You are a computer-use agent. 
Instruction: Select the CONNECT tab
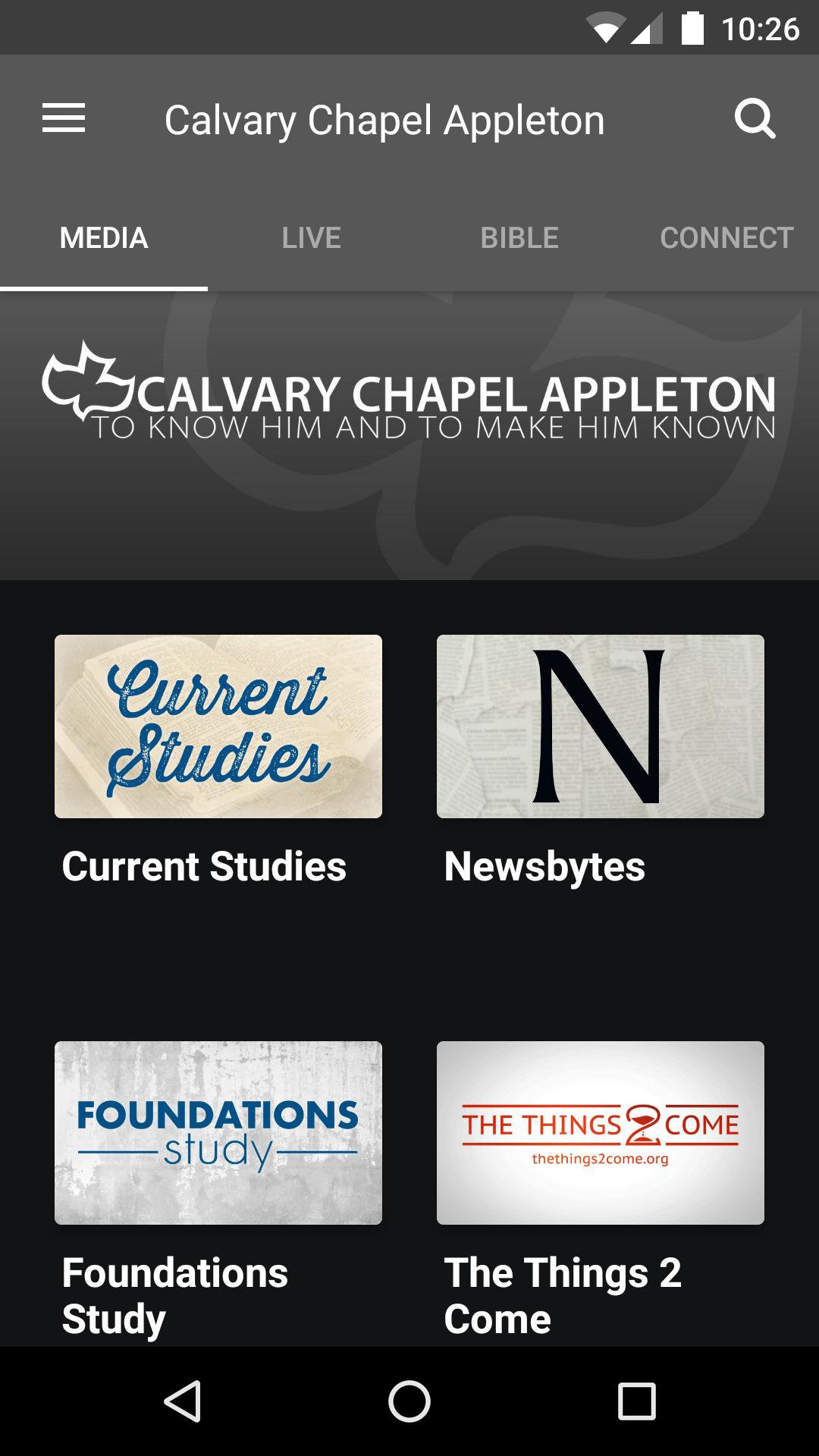(725, 237)
